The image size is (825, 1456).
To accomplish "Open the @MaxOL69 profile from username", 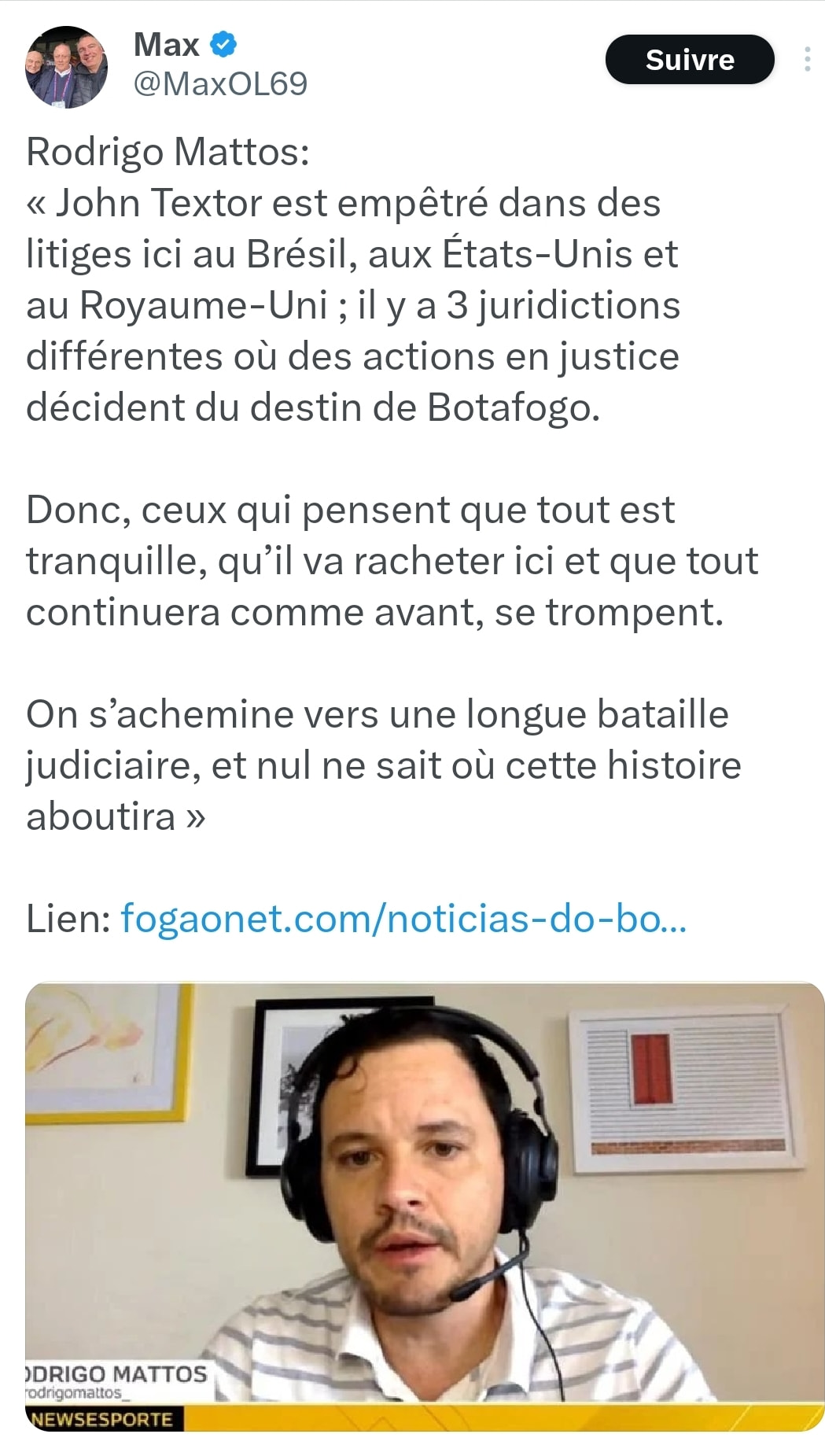I will (220, 83).
